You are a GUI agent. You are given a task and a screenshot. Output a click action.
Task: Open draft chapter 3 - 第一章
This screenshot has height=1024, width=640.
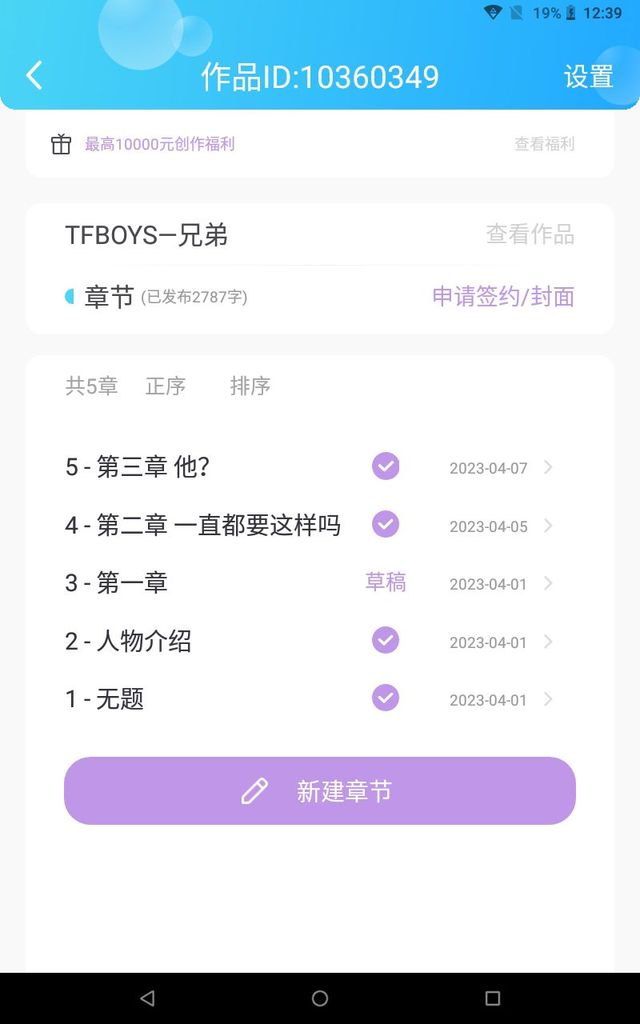pyautogui.click(x=310, y=583)
